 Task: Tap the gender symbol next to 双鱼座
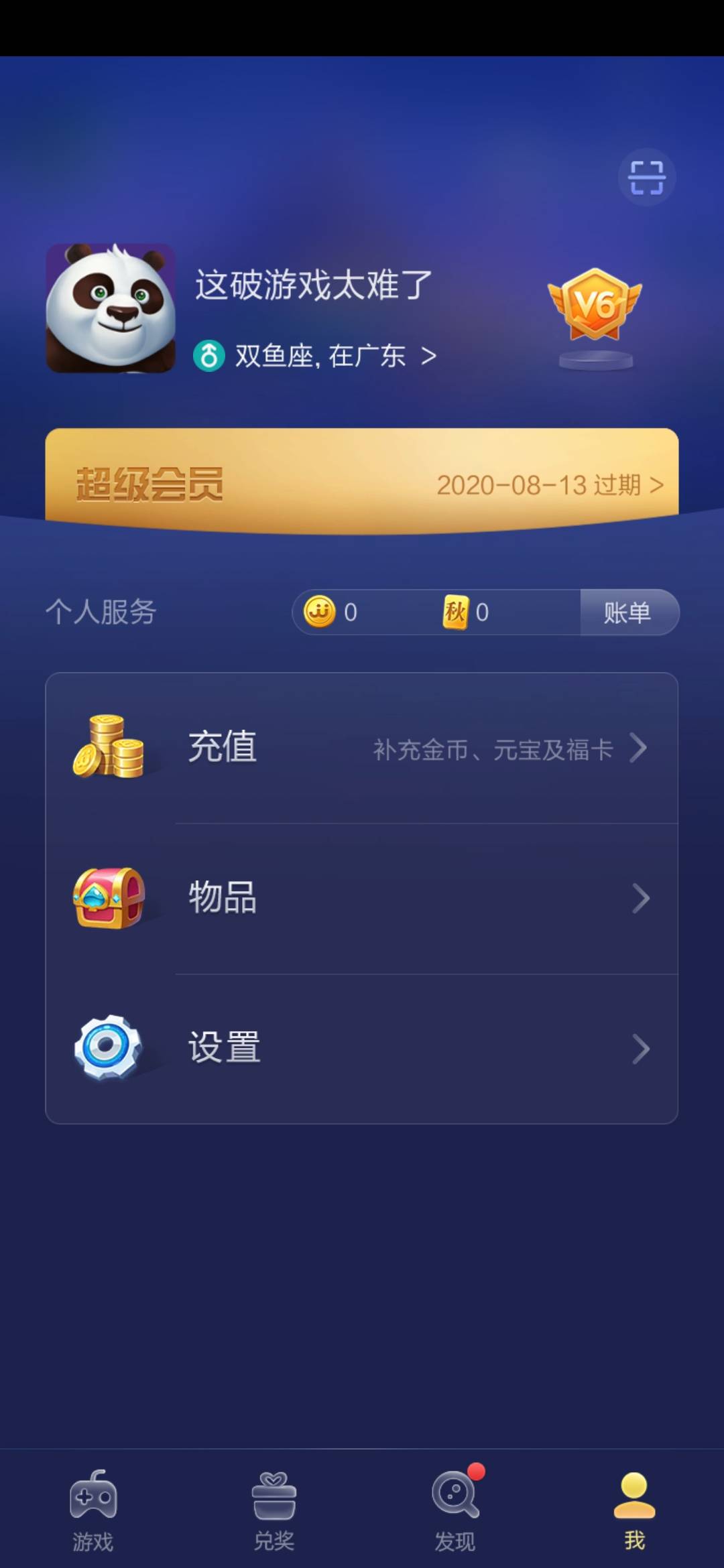coord(210,356)
